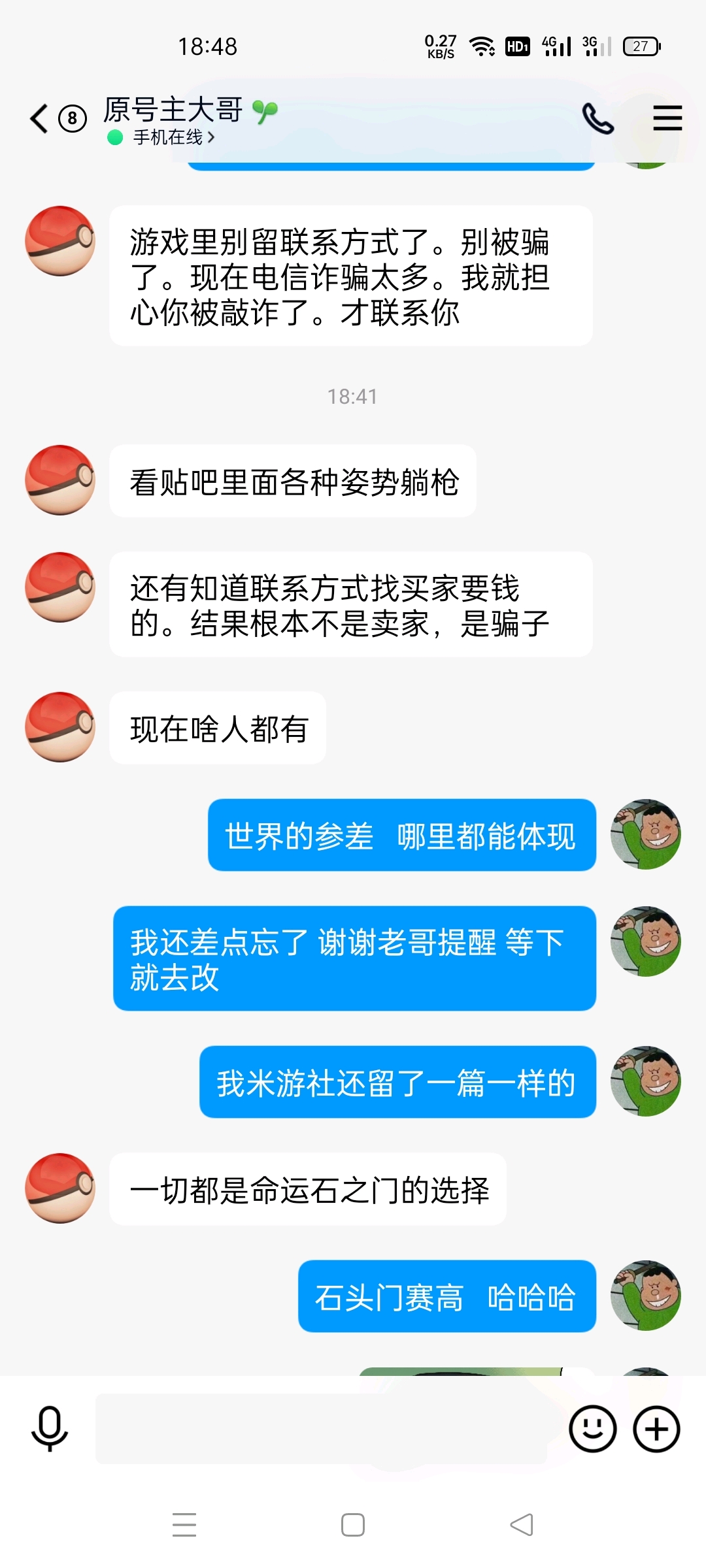Focus the message input field
Viewport: 706px width, 1568px height.
(x=320, y=1429)
